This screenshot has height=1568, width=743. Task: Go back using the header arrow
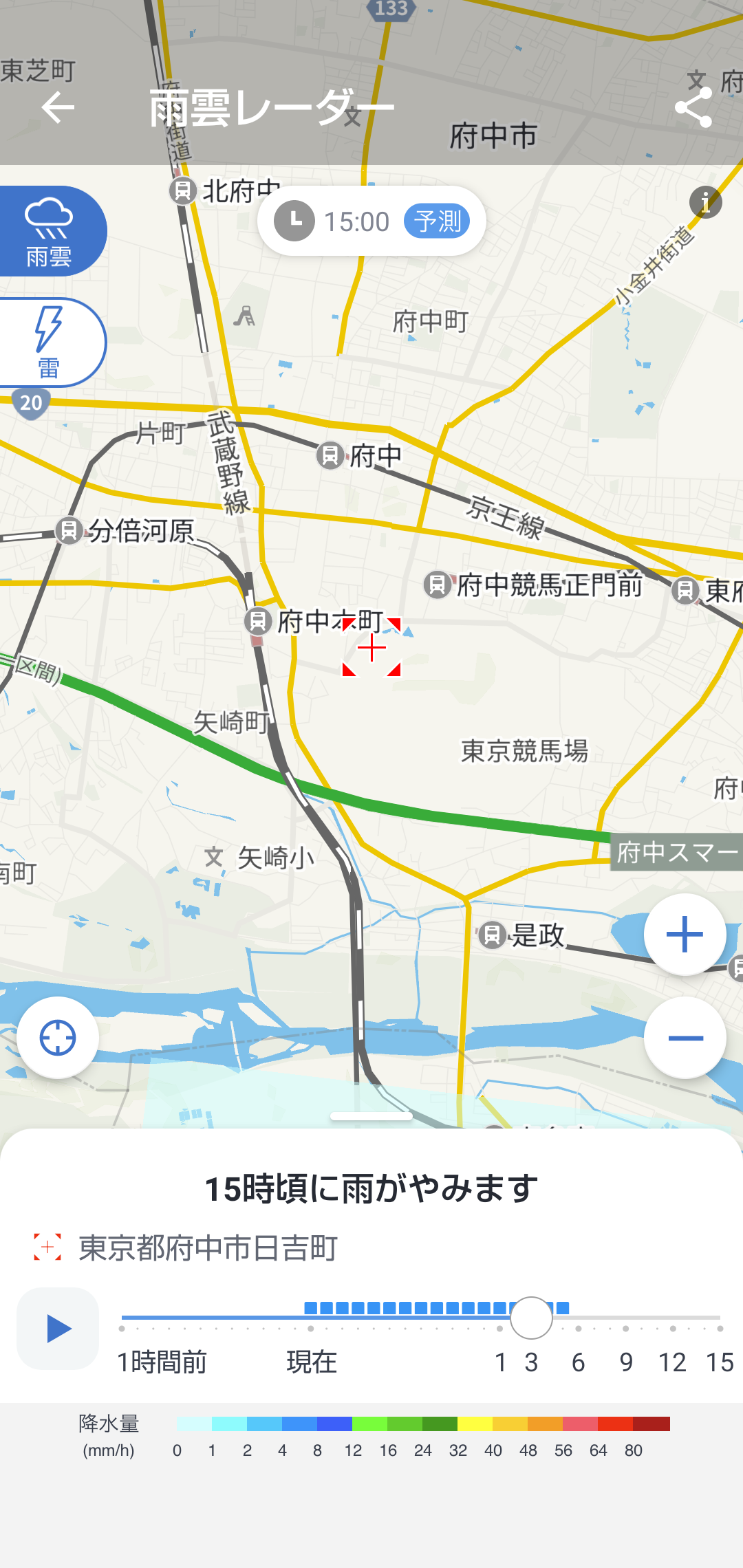click(x=58, y=108)
